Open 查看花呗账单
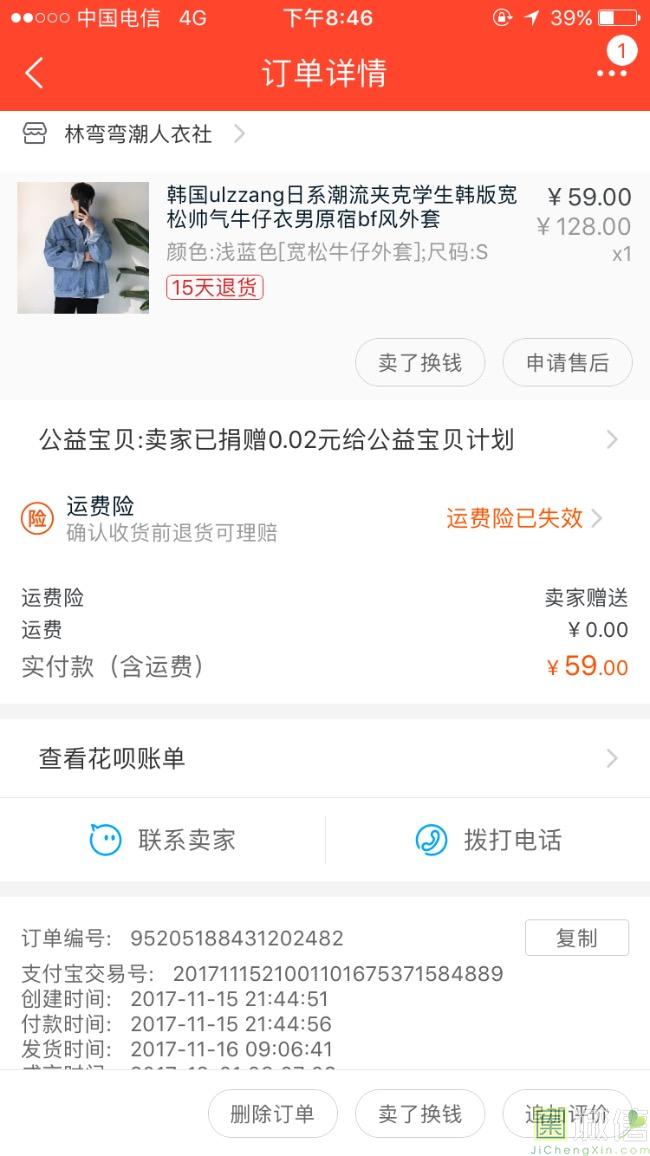Viewport: 650px width, 1156px height. coord(325,759)
